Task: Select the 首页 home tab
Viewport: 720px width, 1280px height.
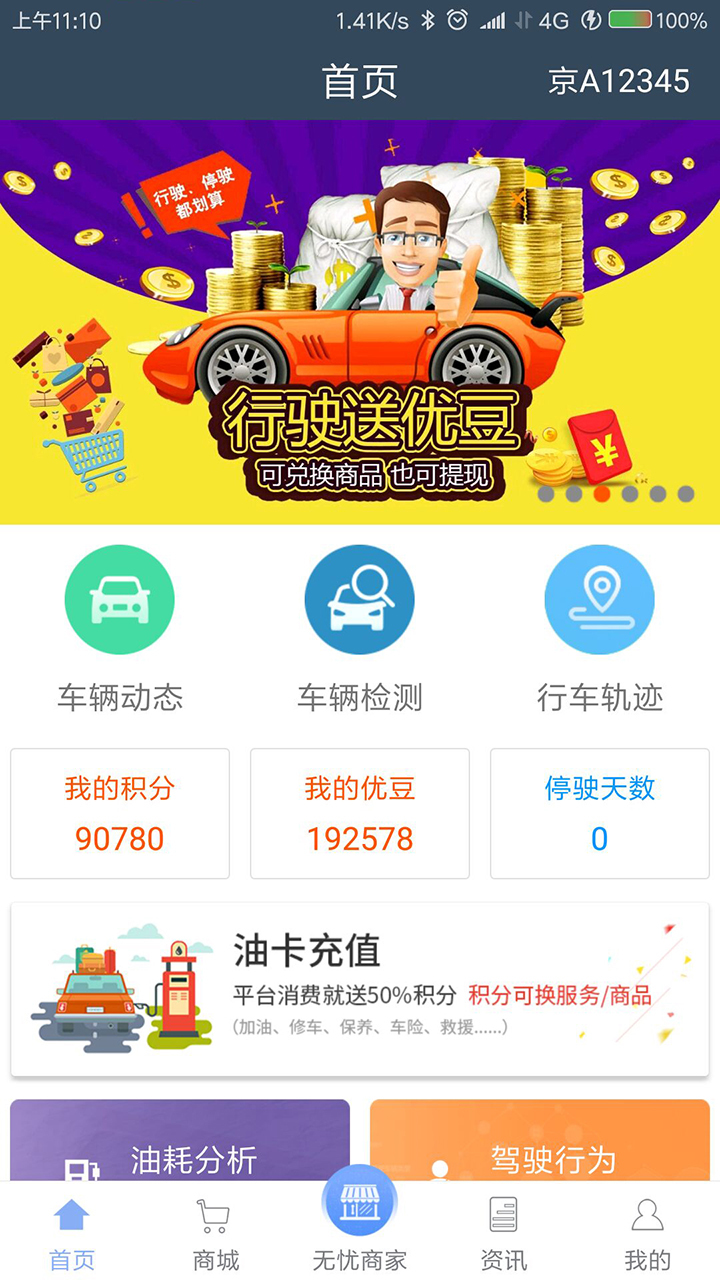Action: point(72,1233)
